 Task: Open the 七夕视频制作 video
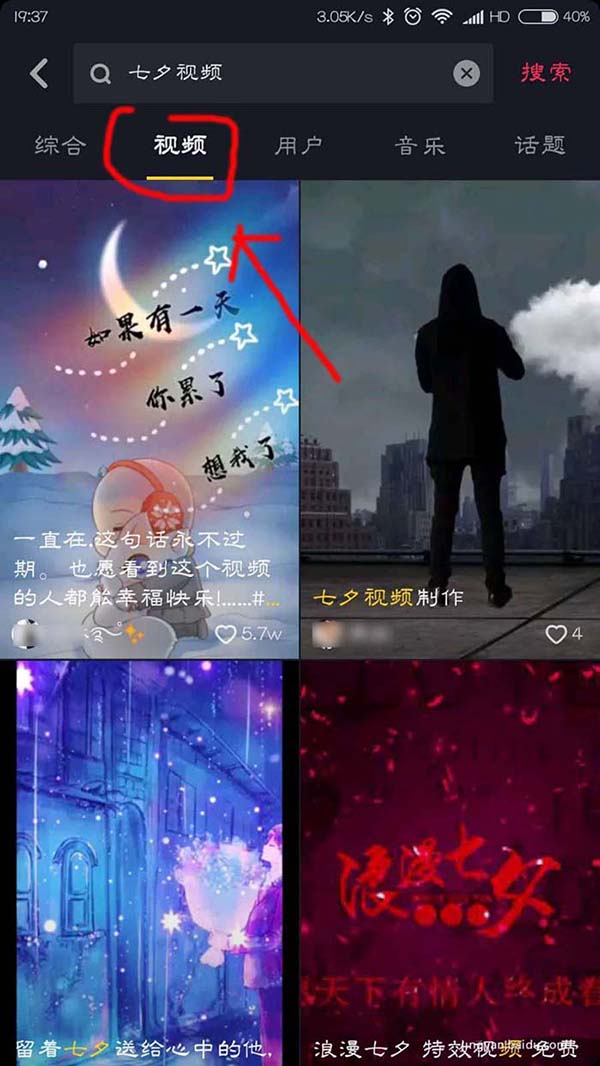point(450,400)
